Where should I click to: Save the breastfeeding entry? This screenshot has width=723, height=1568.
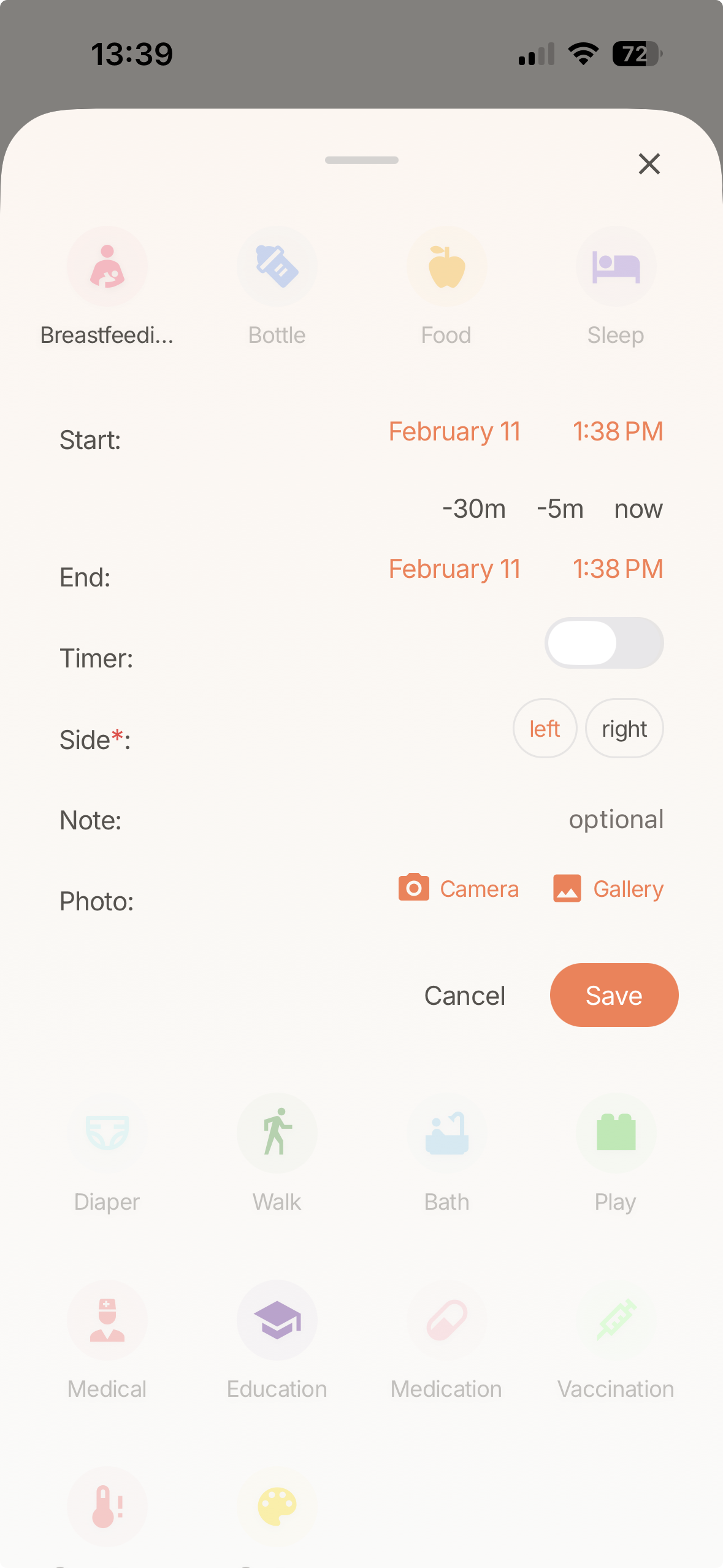pos(613,994)
